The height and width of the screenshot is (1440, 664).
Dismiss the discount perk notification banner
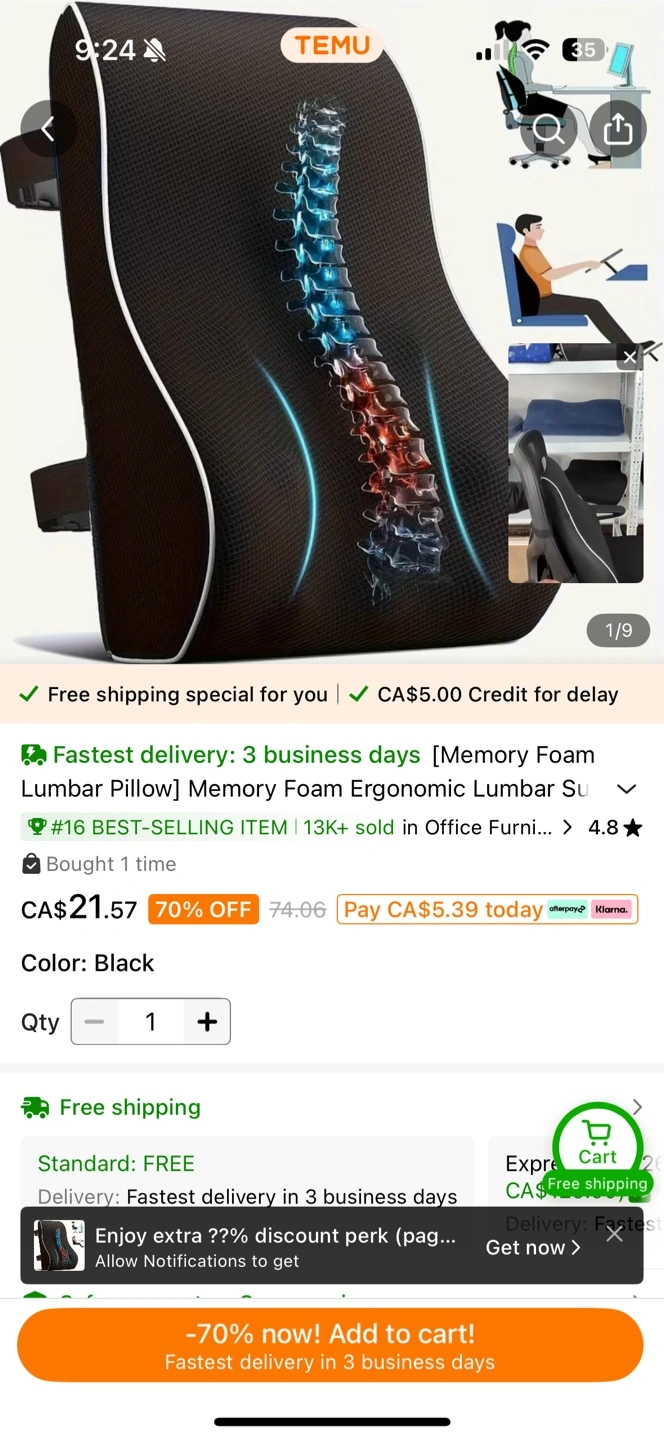click(615, 1234)
